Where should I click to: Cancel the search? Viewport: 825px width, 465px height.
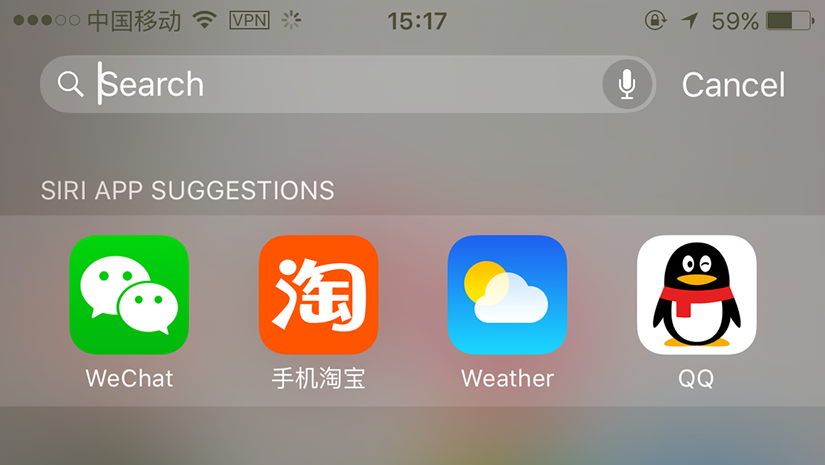click(x=733, y=85)
